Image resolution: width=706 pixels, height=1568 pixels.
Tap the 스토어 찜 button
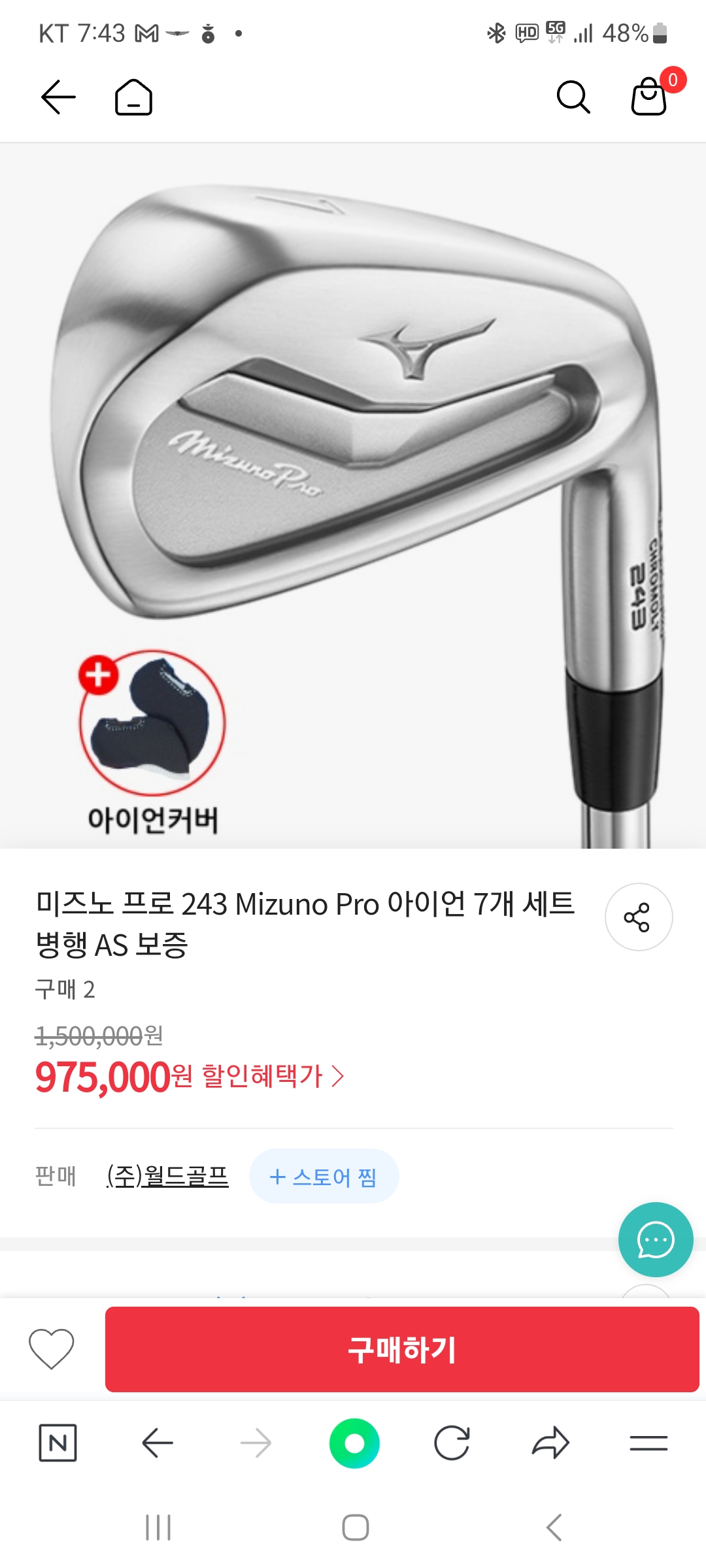tap(324, 1177)
